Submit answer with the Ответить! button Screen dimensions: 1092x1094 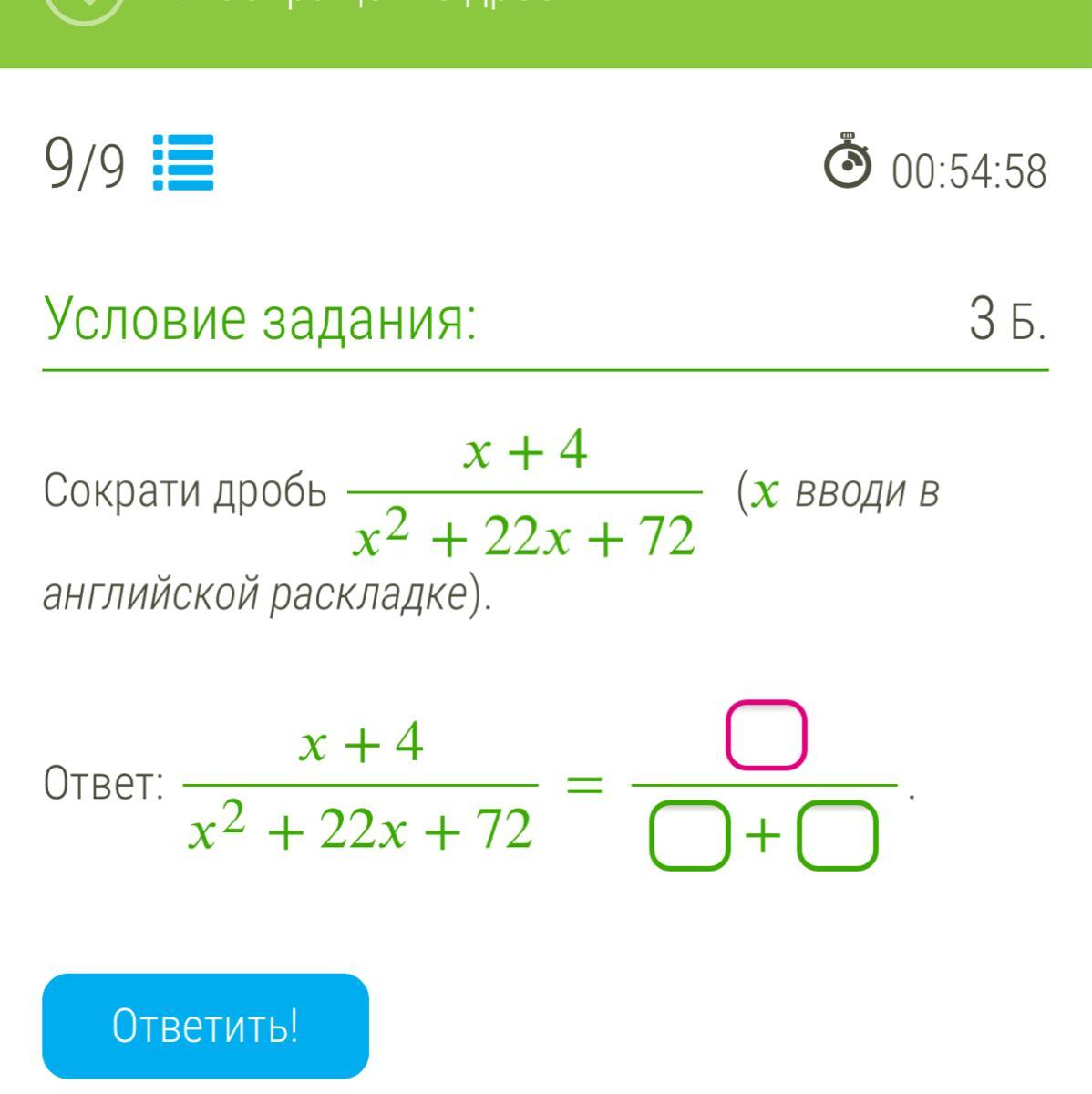pyautogui.click(x=205, y=1026)
